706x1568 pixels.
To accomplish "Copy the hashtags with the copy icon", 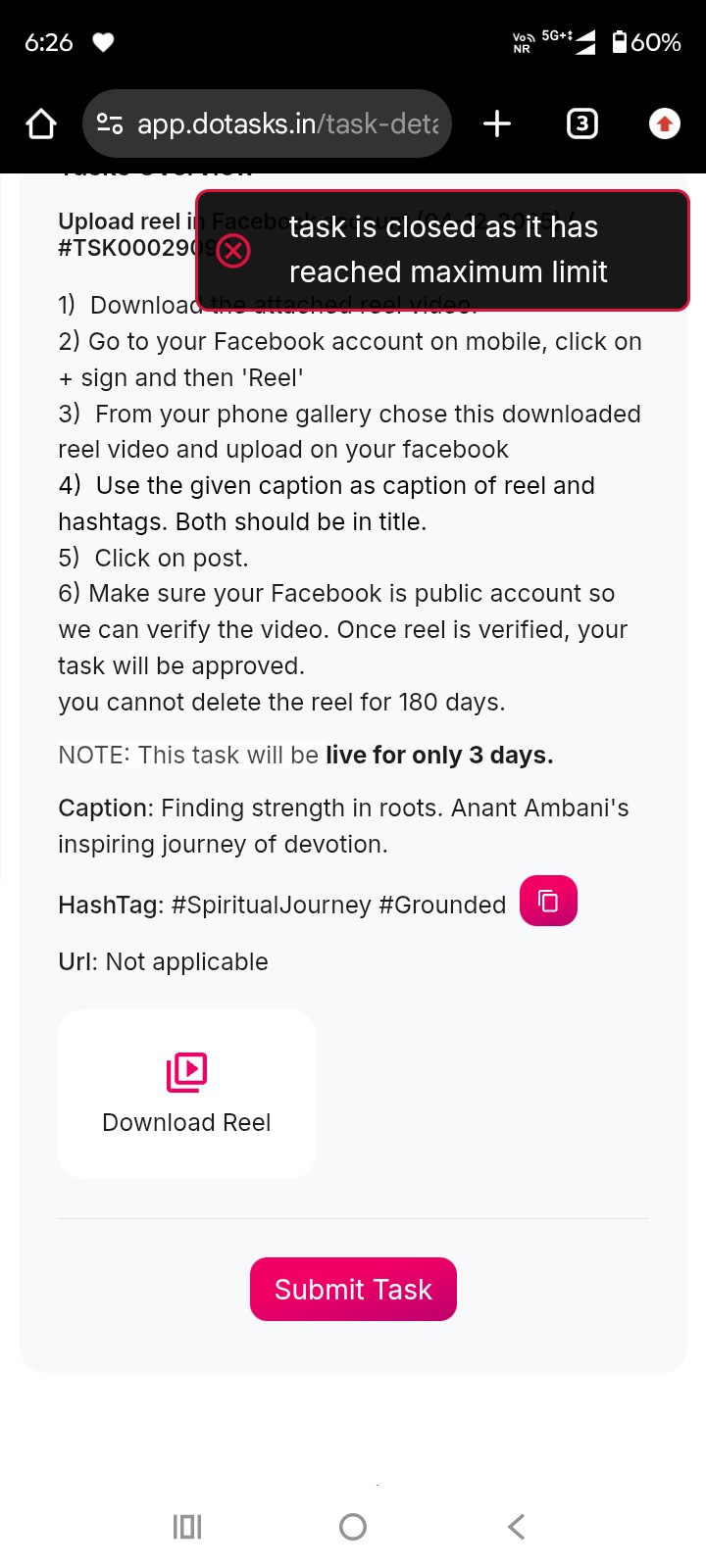I will click(x=548, y=901).
